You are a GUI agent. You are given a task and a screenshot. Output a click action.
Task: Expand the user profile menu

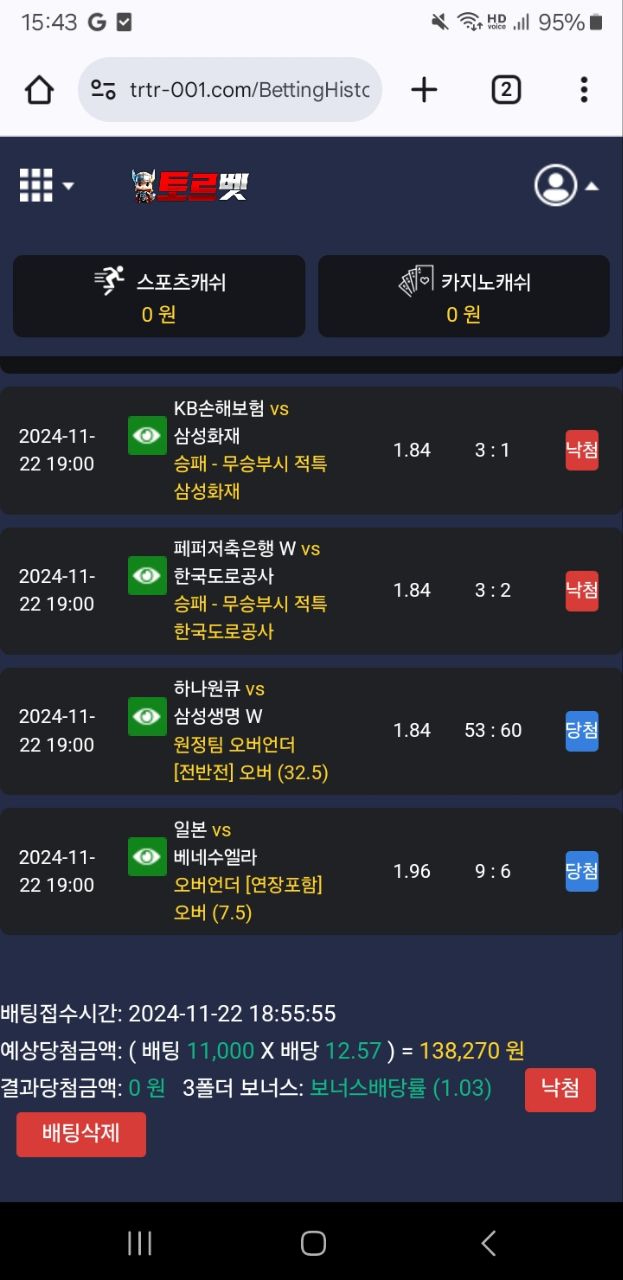pyautogui.click(x=566, y=185)
